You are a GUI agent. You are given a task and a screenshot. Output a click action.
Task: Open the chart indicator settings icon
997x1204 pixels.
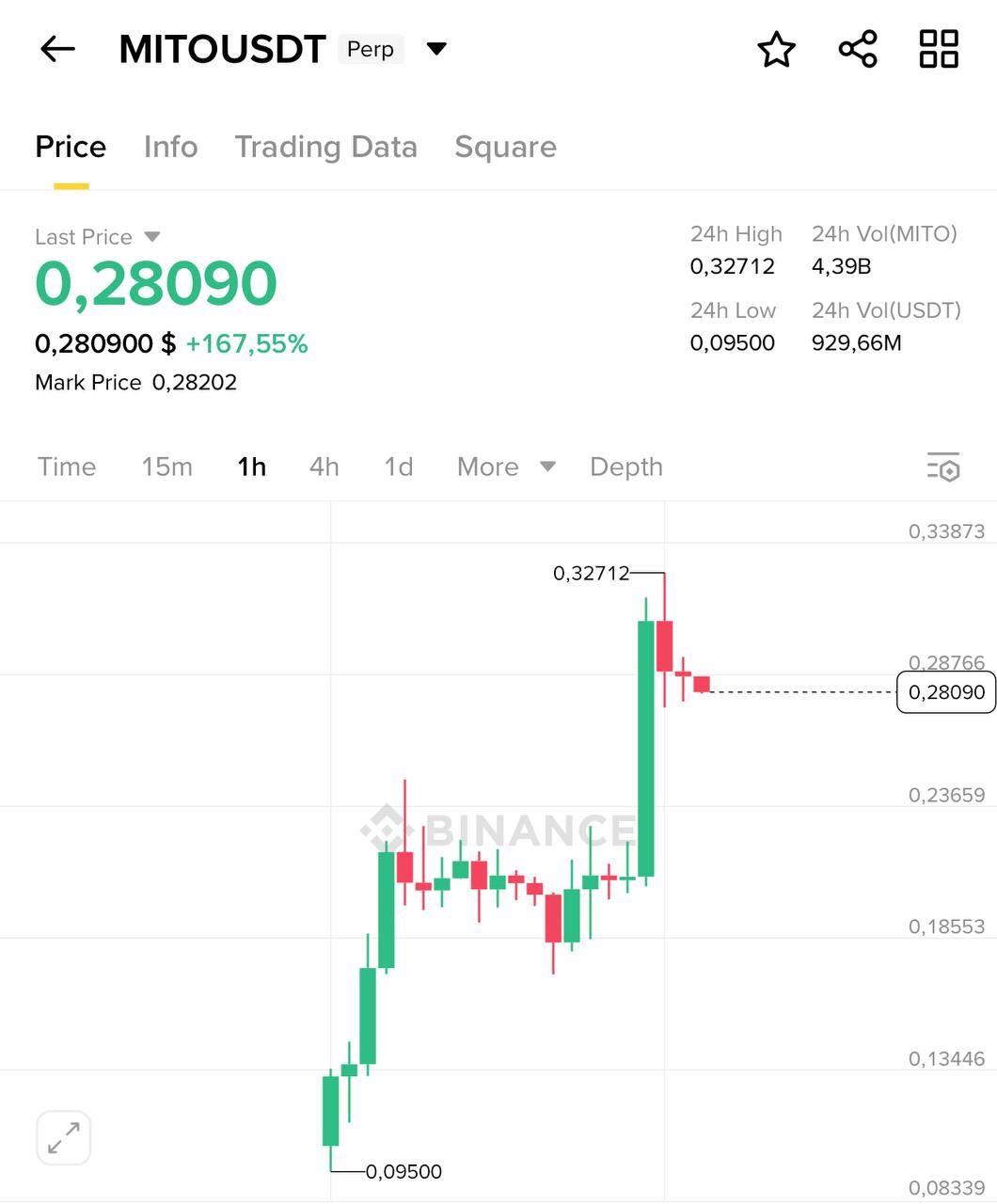[942, 467]
